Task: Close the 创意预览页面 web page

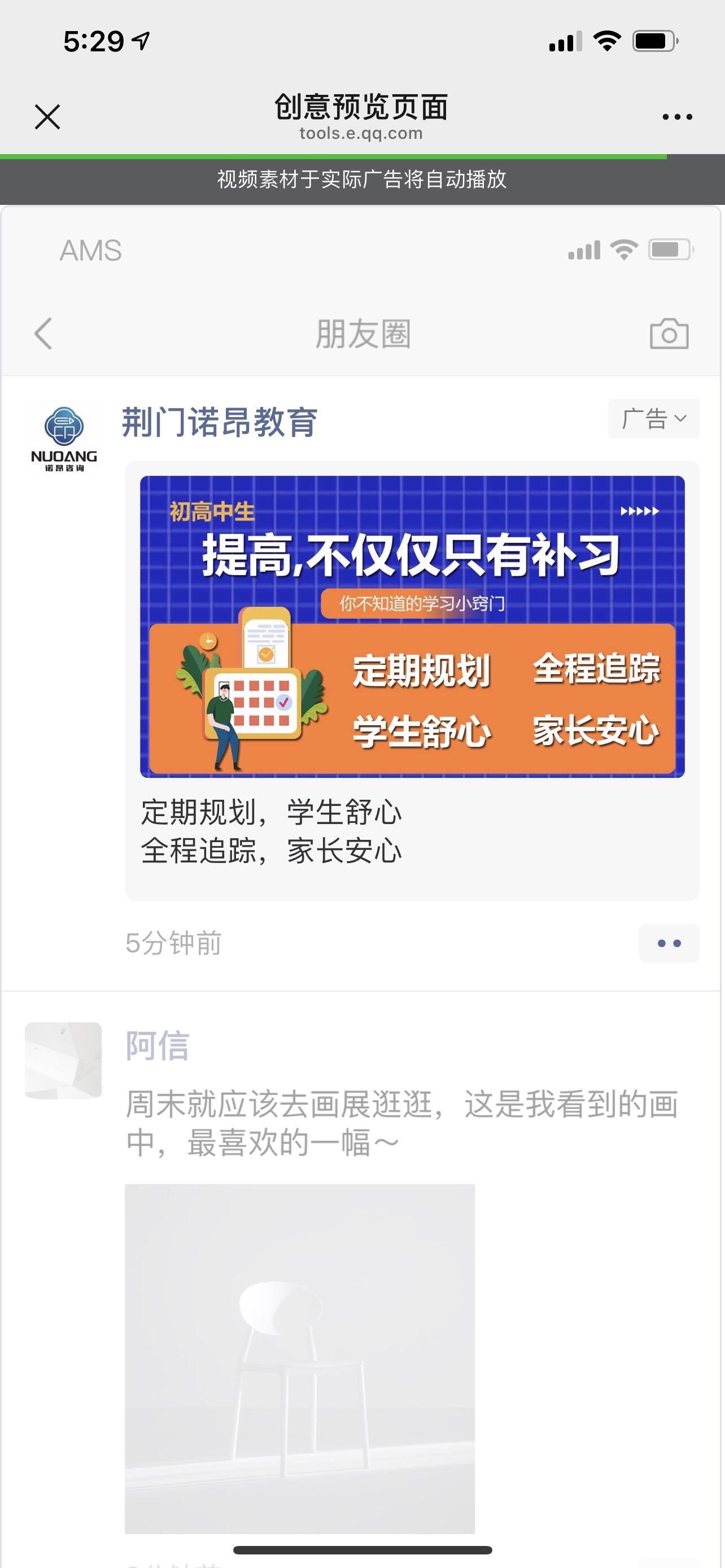Action: pyautogui.click(x=47, y=116)
